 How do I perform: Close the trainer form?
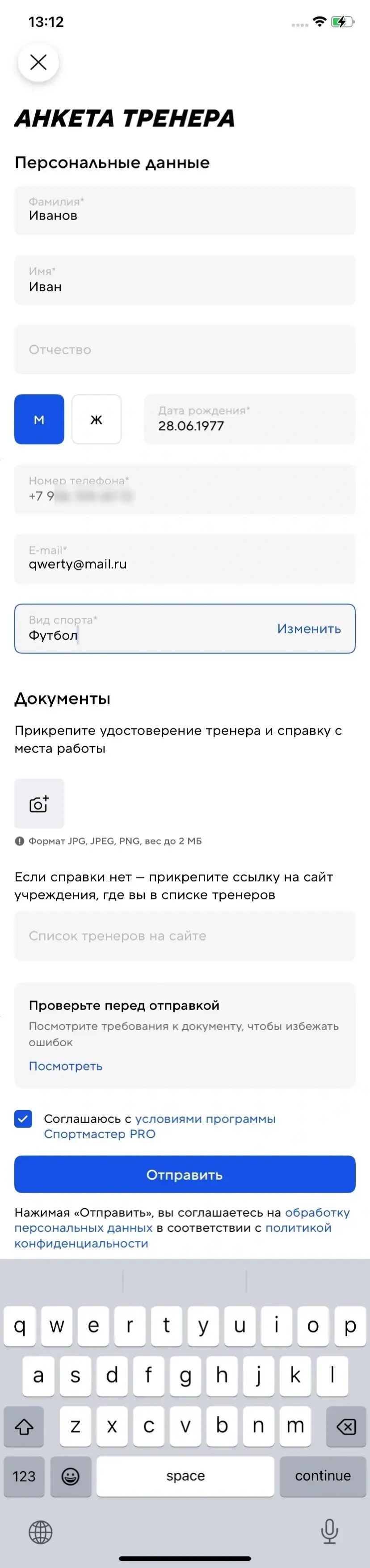point(38,62)
